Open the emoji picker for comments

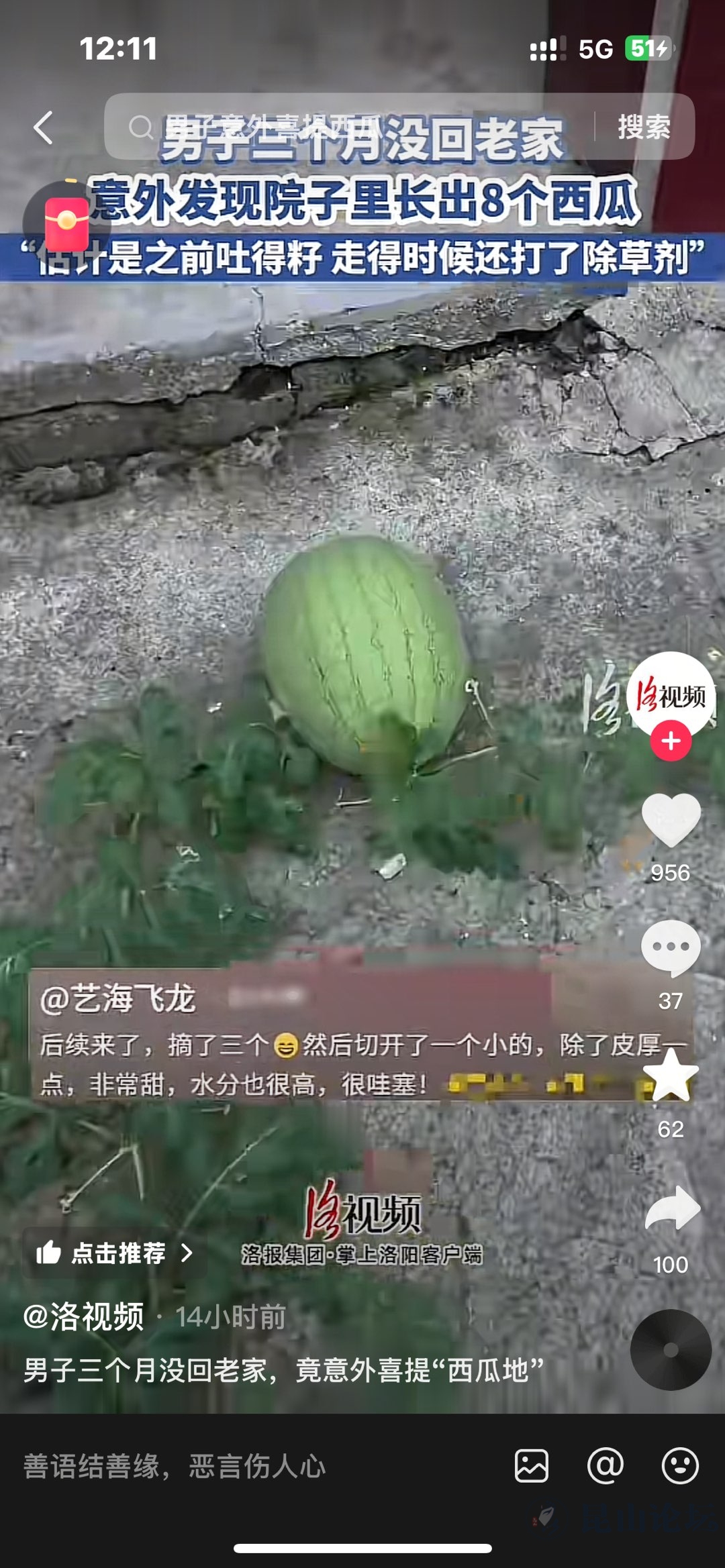point(680,1465)
